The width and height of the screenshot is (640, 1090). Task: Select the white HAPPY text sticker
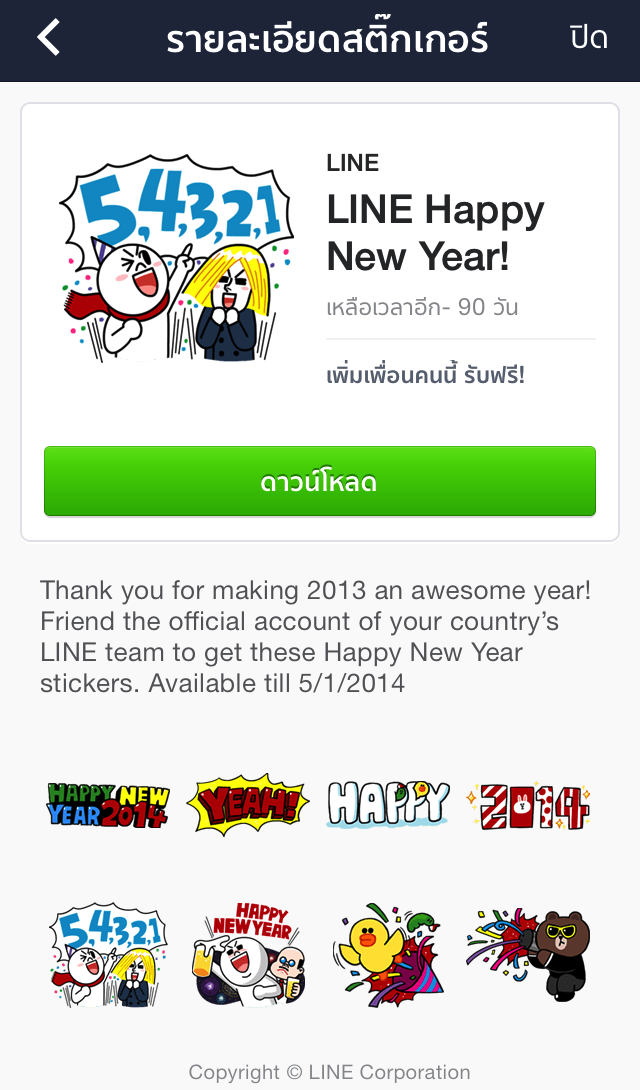tap(388, 804)
